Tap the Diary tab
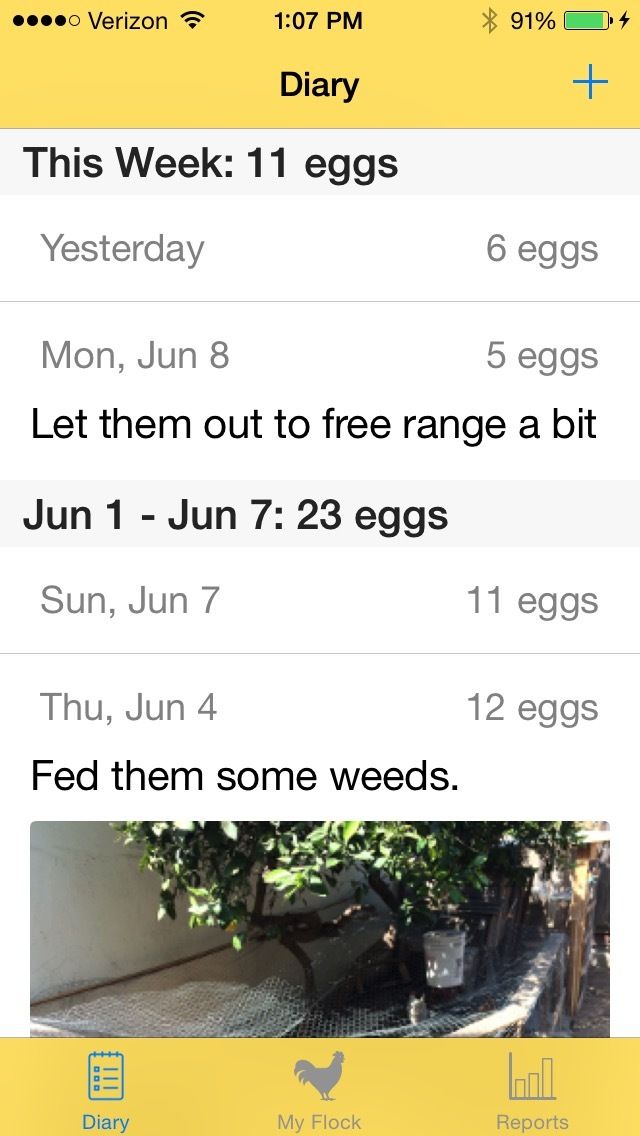The height and width of the screenshot is (1136, 640). [x=105, y=1089]
